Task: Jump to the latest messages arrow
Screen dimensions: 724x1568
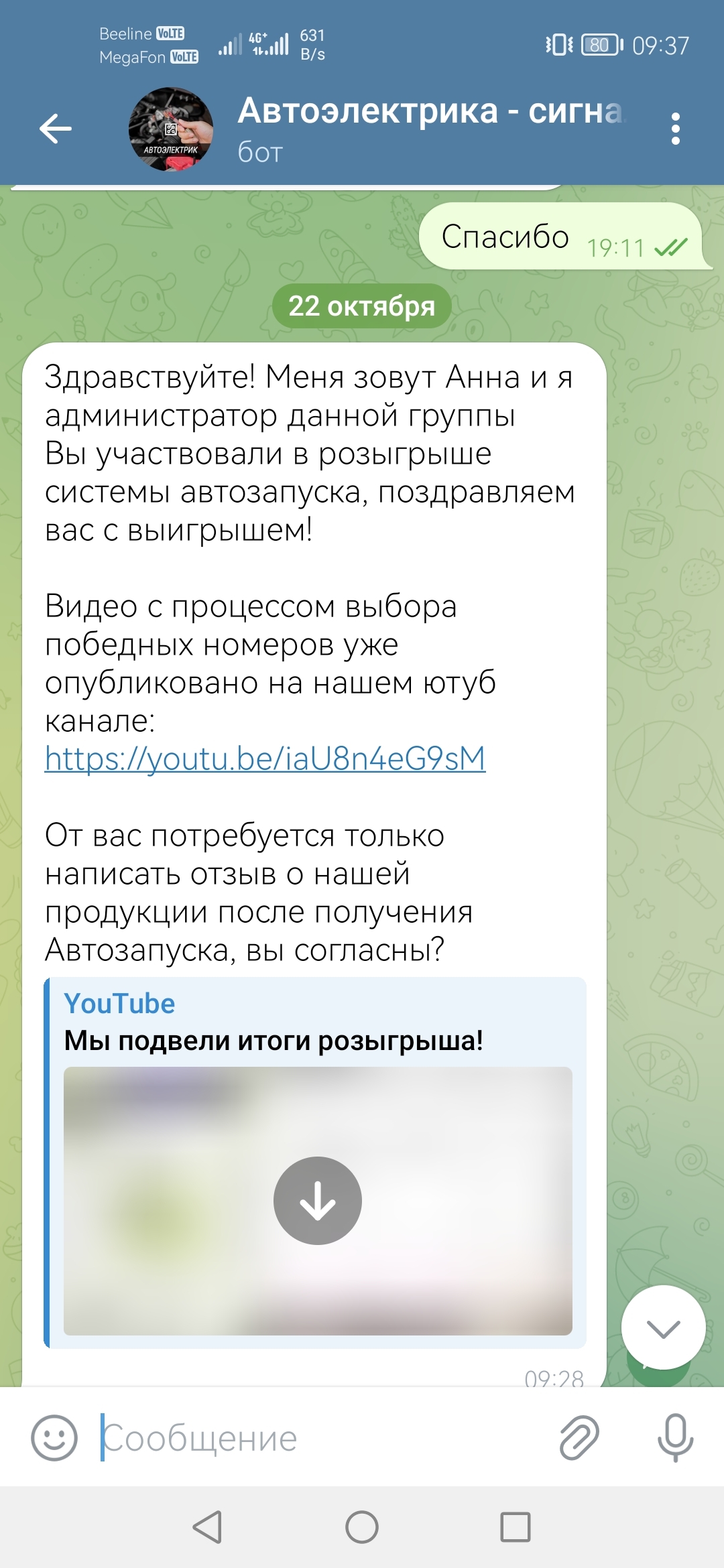Action: pyautogui.click(x=663, y=1327)
